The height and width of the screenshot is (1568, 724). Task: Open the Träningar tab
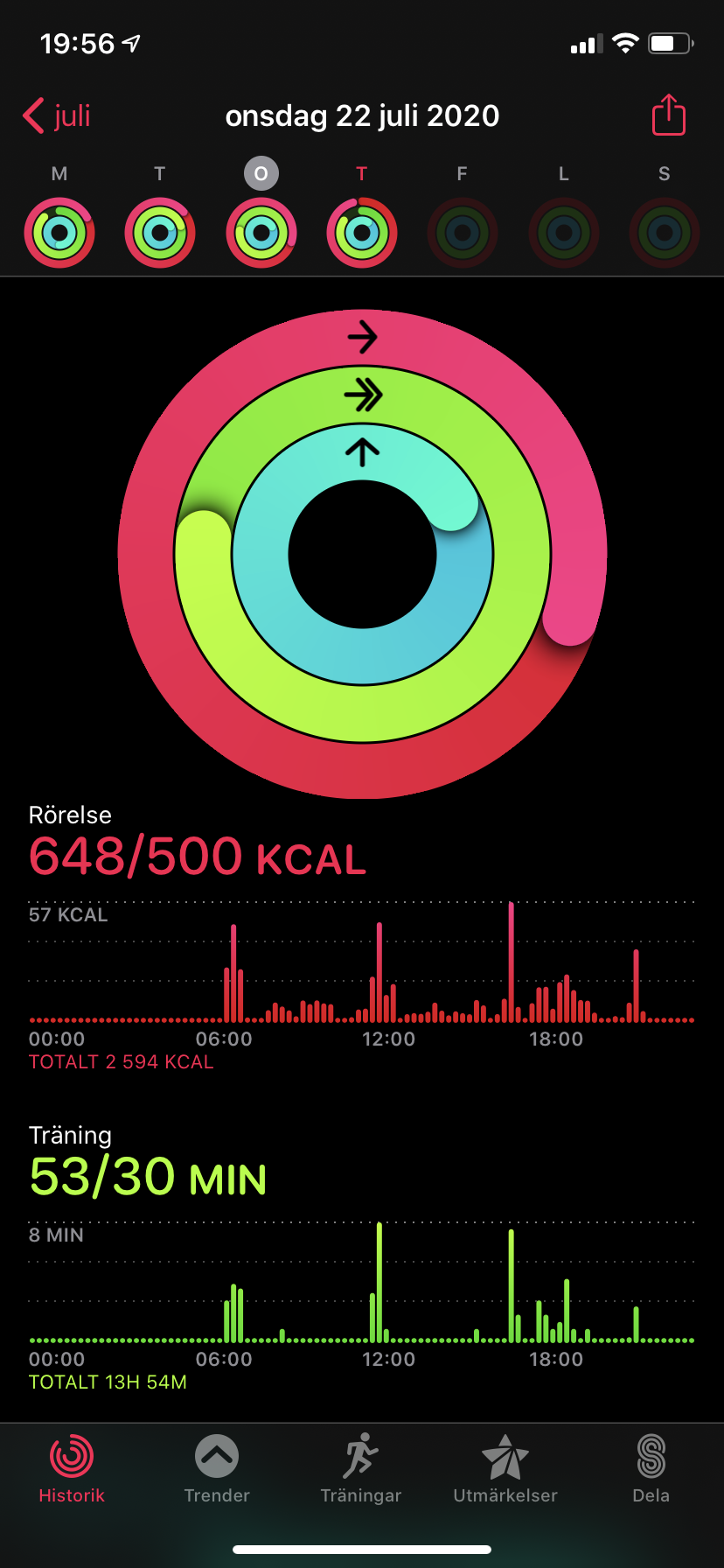[x=361, y=1469]
